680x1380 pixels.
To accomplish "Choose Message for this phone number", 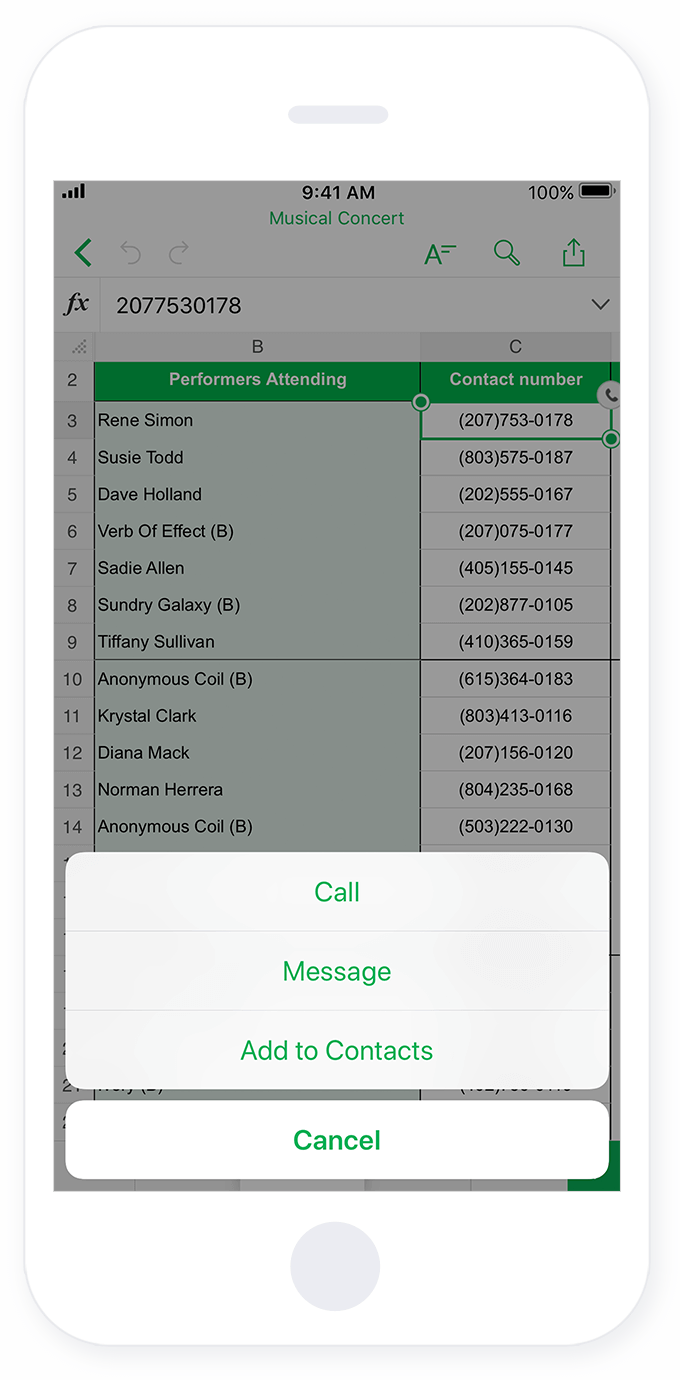I will click(x=337, y=971).
